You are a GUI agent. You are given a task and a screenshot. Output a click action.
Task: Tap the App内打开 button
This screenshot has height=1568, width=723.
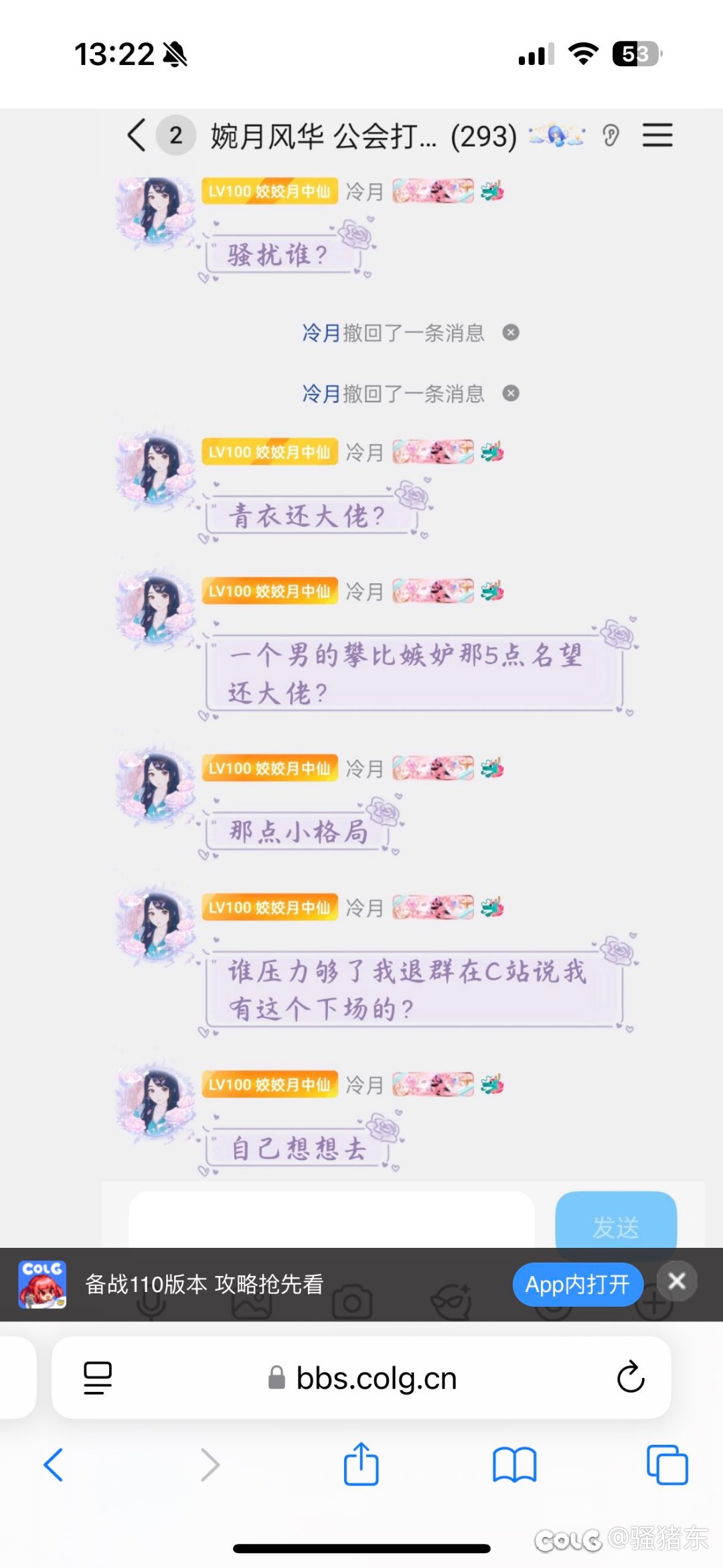click(577, 1284)
